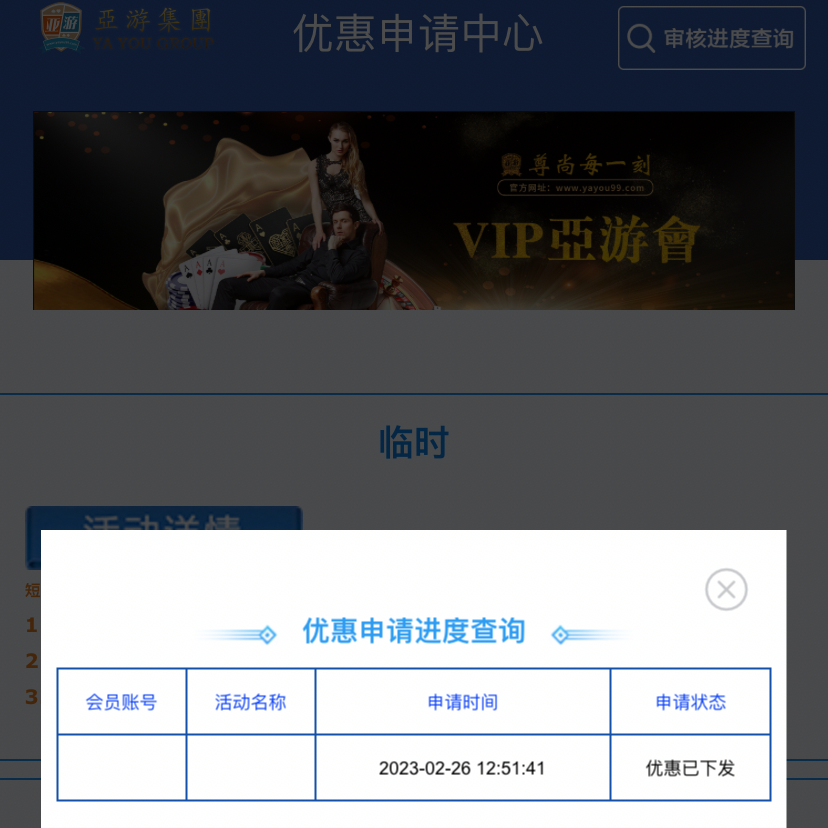Close the 优惠申请进度查询 dialog
Screen dimensions: 828x828
[x=726, y=589]
